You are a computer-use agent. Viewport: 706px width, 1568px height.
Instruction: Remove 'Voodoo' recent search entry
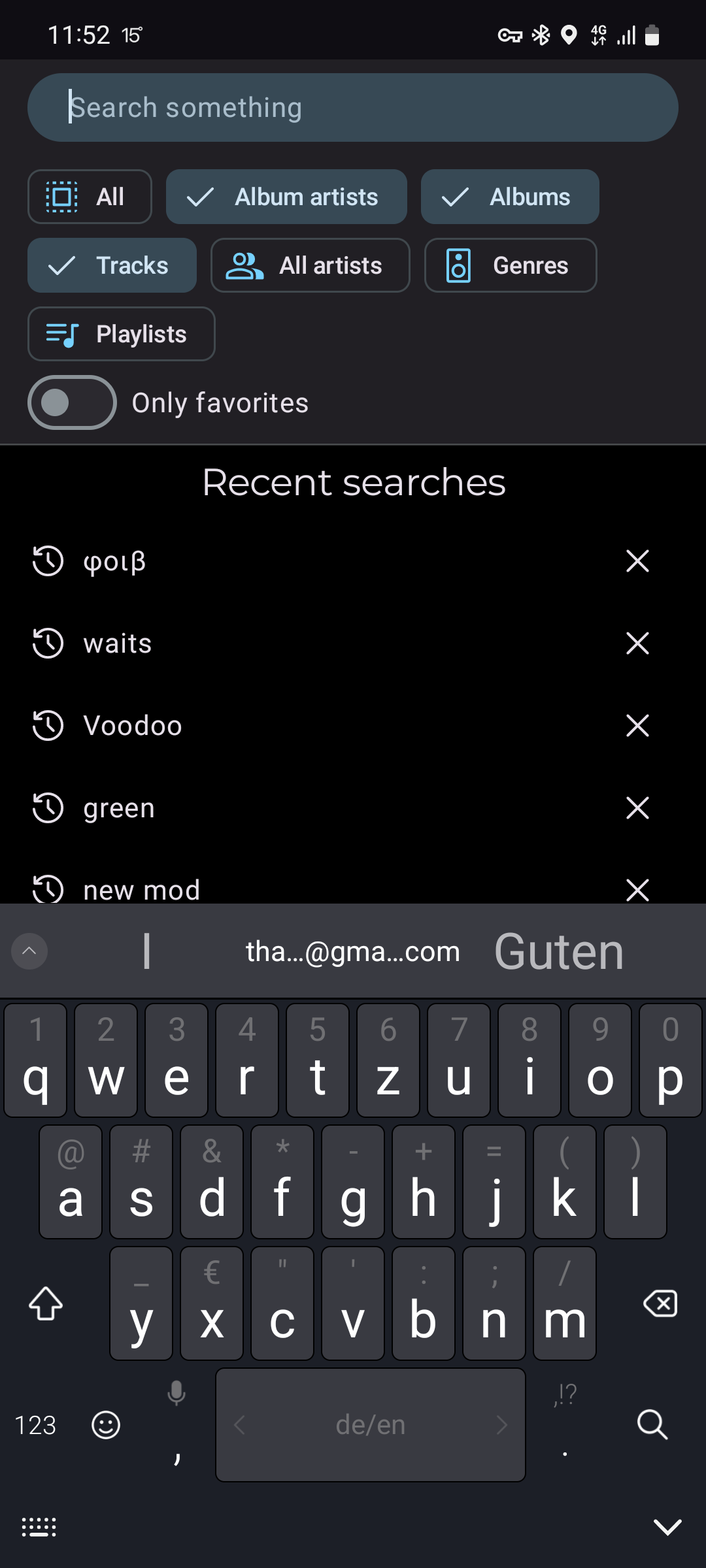[637, 726]
